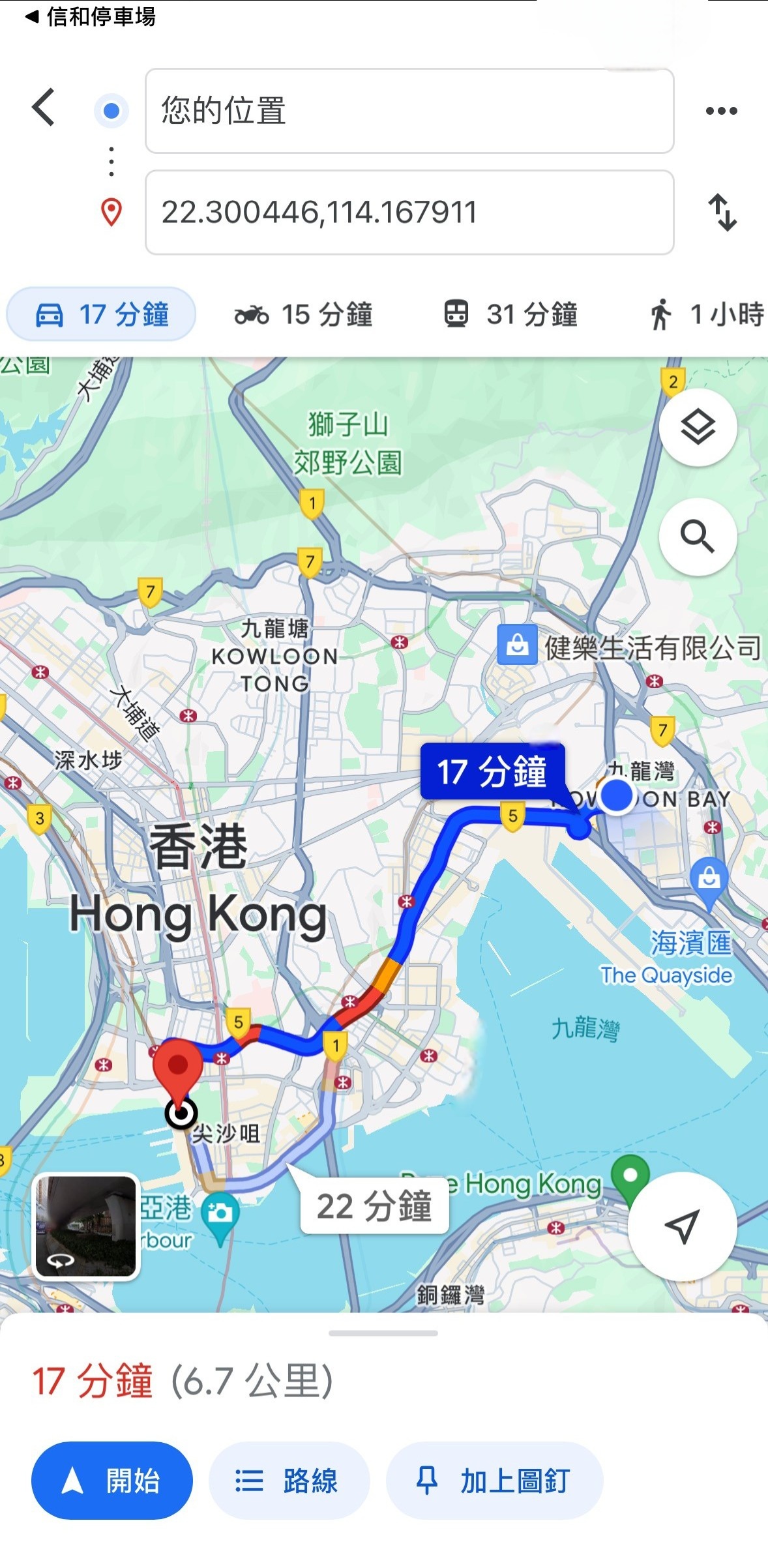Select the alternate 22 分鐘 route
This screenshot has height=1568, width=768.
374,1206
